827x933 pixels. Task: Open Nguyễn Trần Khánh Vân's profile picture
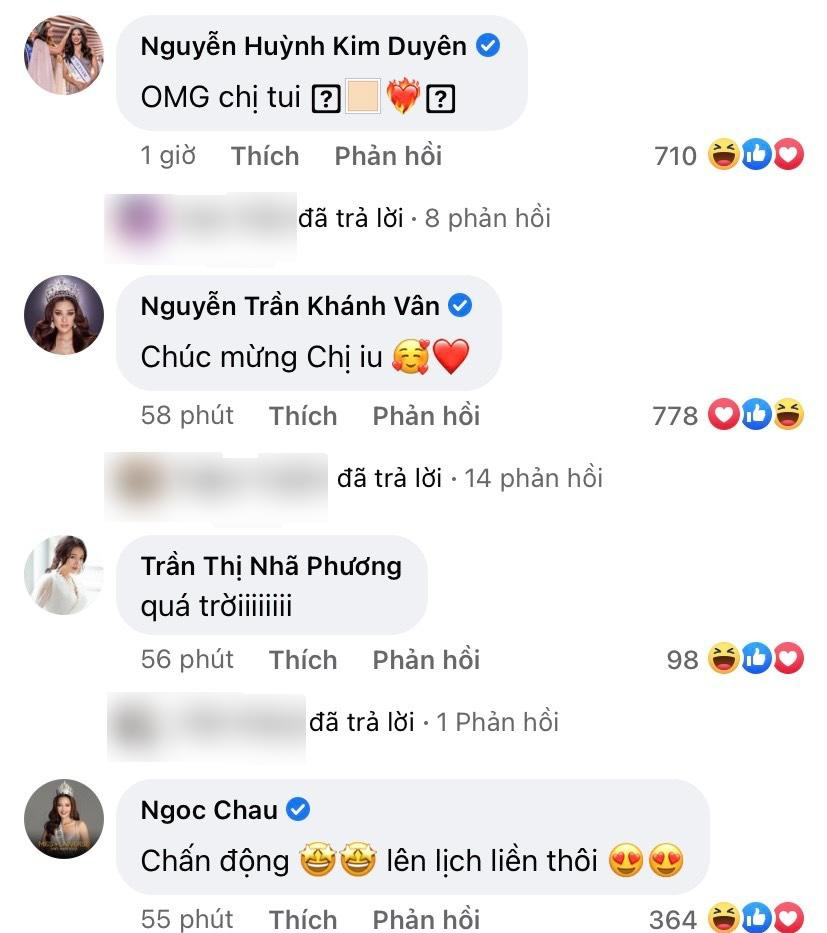tap(64, 314)
